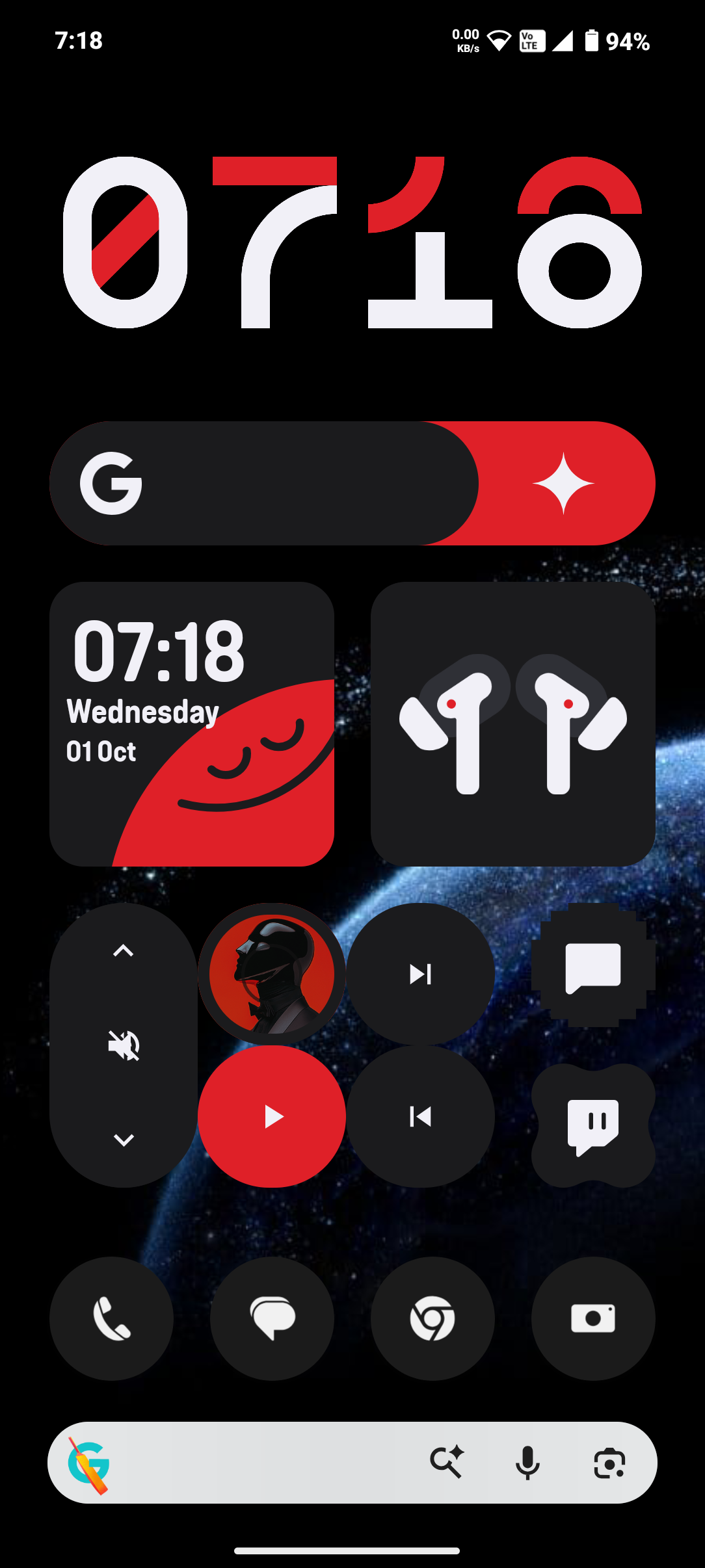
Task: Launch the Chrome browser
Action: (432, 1318)
